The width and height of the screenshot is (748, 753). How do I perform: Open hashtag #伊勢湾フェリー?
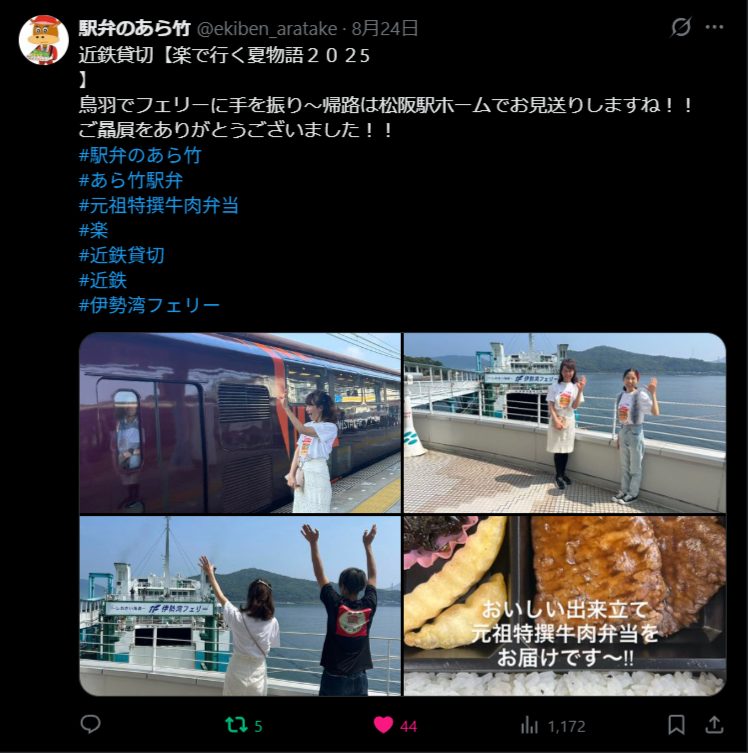pyautogui.click(x=149, y=306)
